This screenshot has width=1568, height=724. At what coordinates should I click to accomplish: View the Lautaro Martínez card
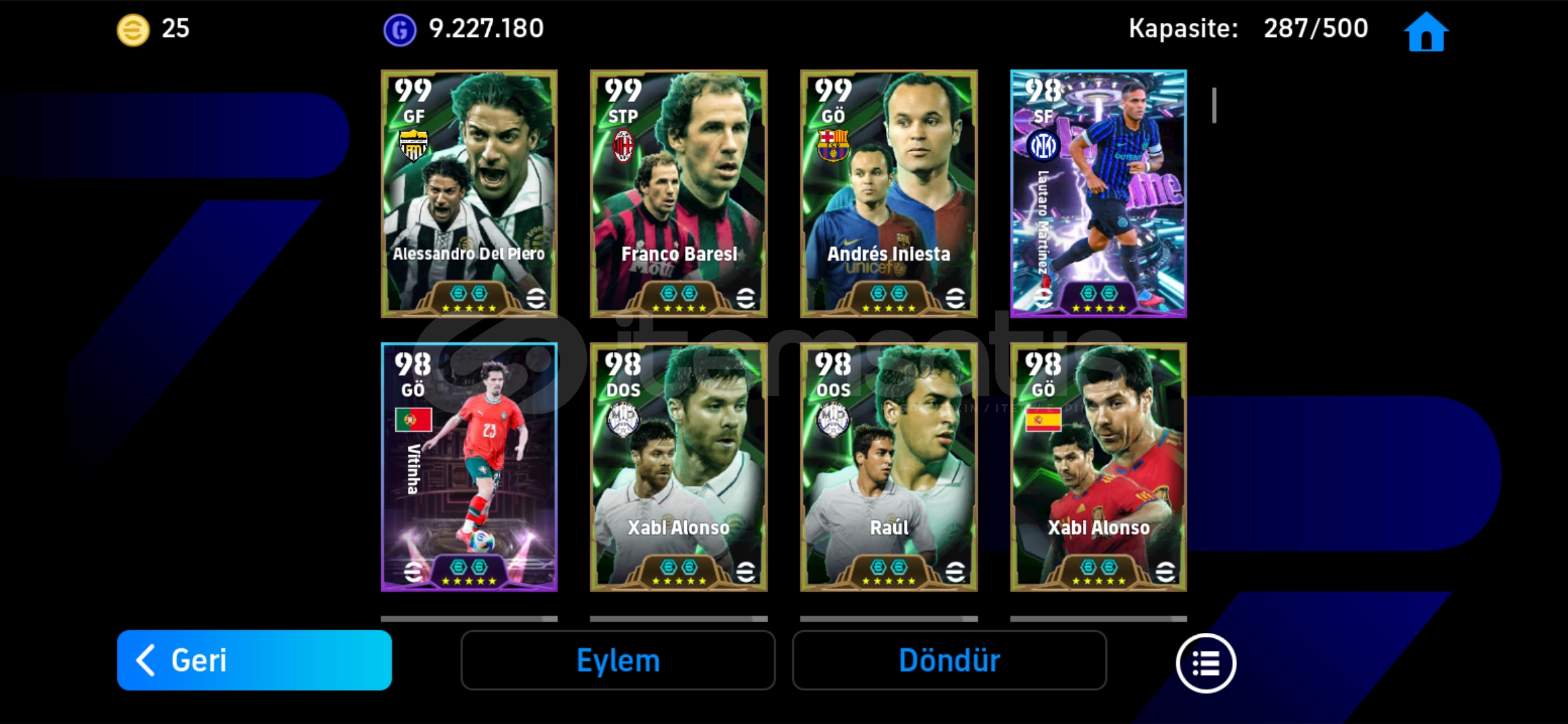pyautogui.click(x=1098, y=194)
